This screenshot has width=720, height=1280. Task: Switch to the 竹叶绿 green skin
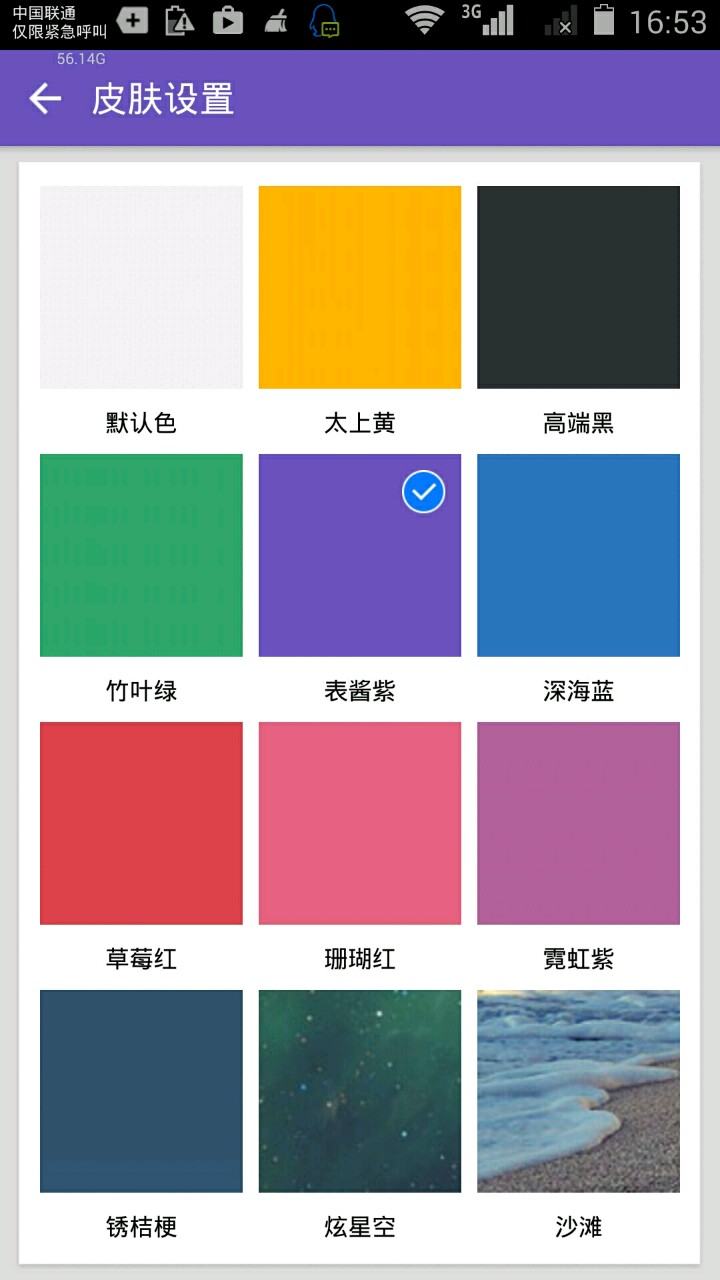[141, 555]
